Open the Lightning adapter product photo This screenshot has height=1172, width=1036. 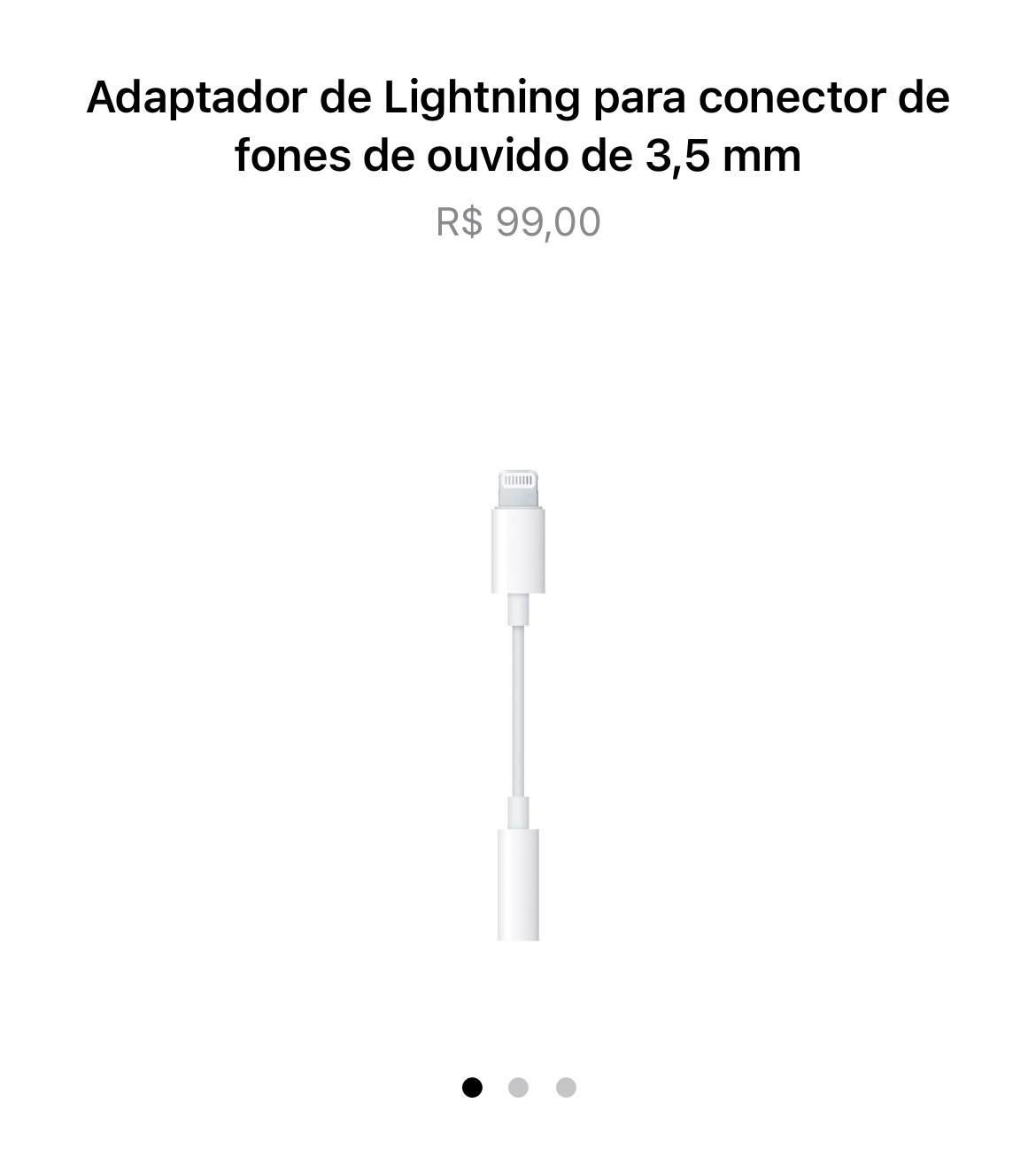(x=518, y=705)
